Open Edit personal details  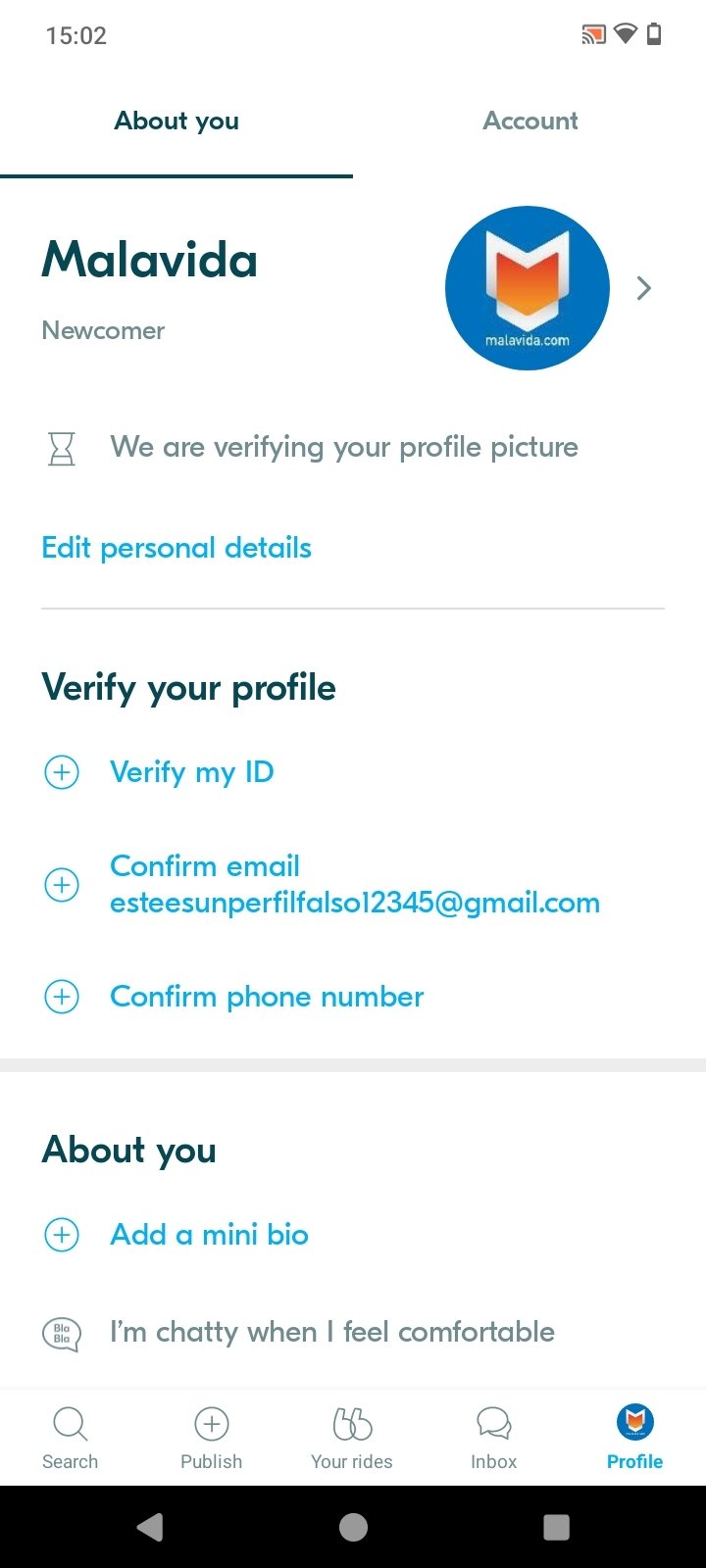pos(176,548)
